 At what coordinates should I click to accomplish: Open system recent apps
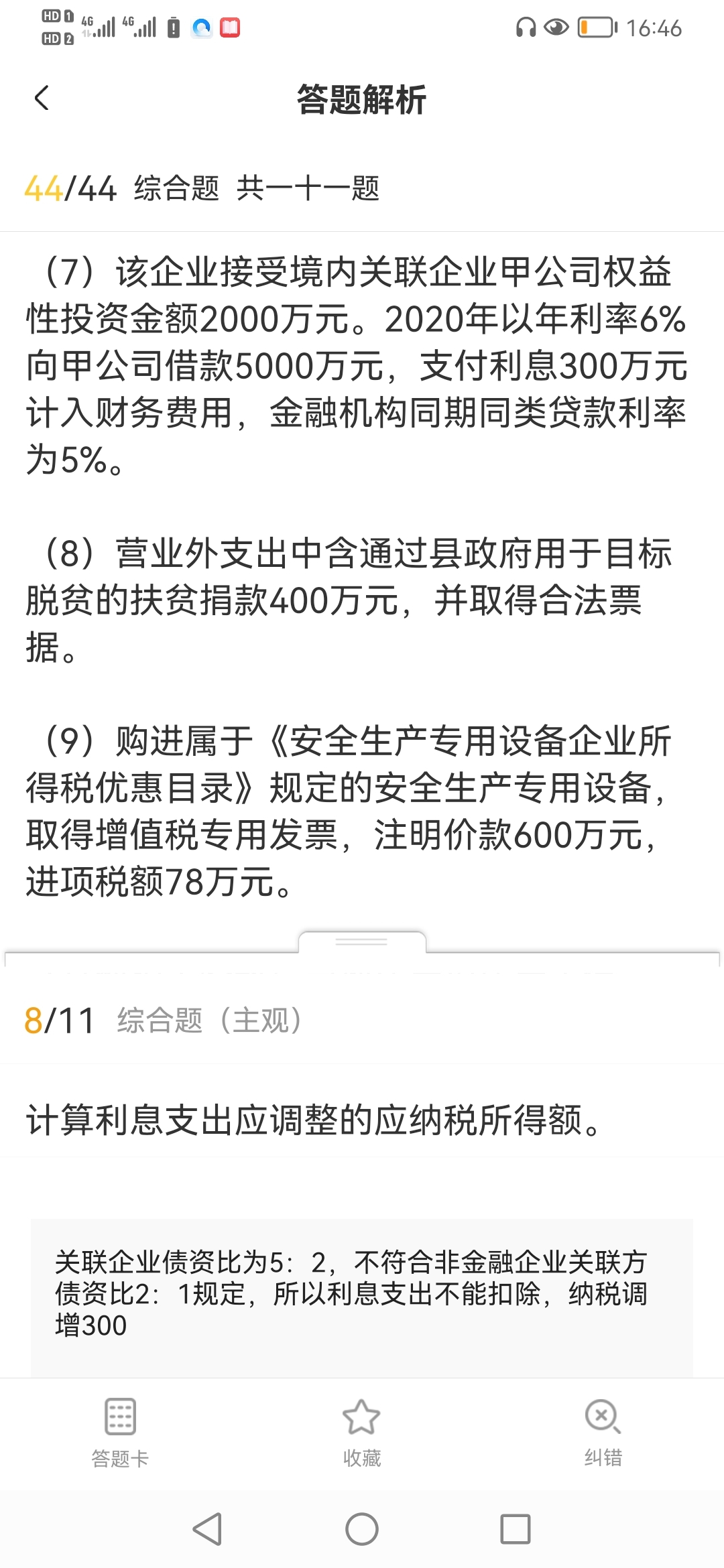click(515, 1528)
